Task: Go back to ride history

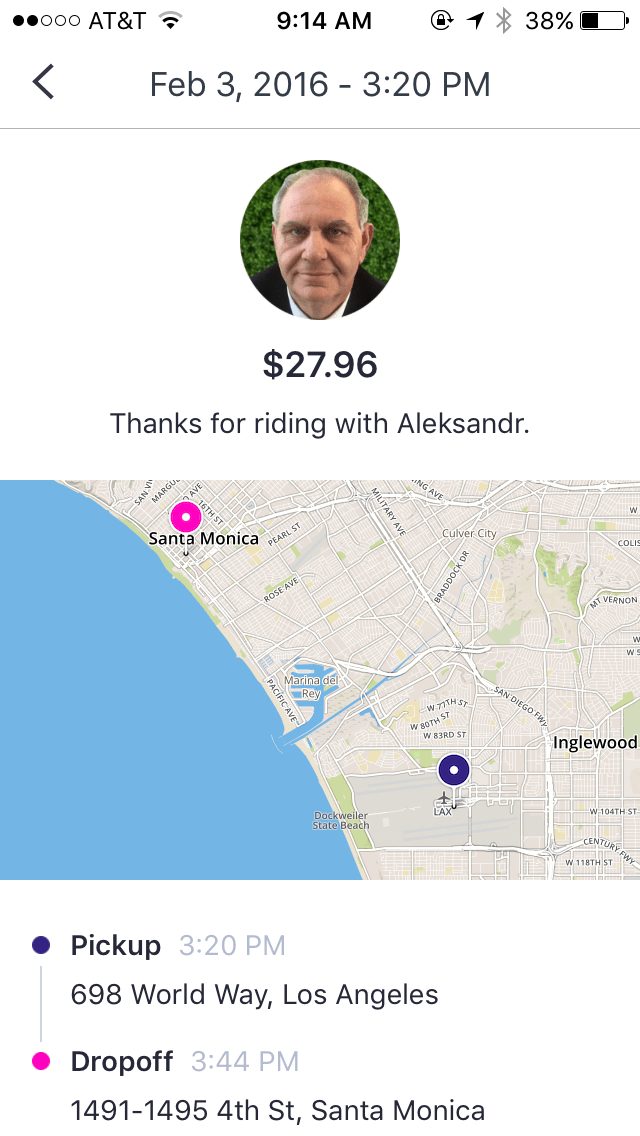Action: (x=43, y=82)
